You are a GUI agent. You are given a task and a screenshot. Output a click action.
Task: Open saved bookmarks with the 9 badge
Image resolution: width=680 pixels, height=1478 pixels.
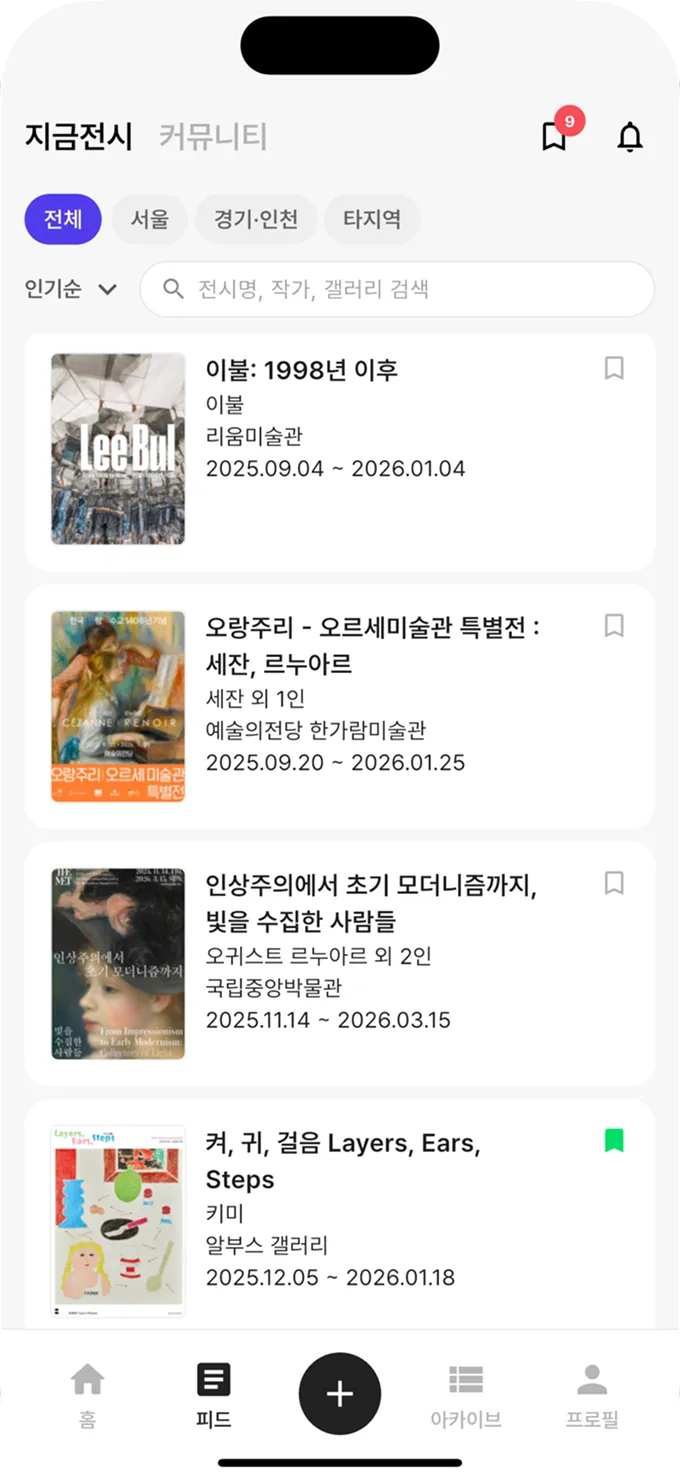(555, 136)
